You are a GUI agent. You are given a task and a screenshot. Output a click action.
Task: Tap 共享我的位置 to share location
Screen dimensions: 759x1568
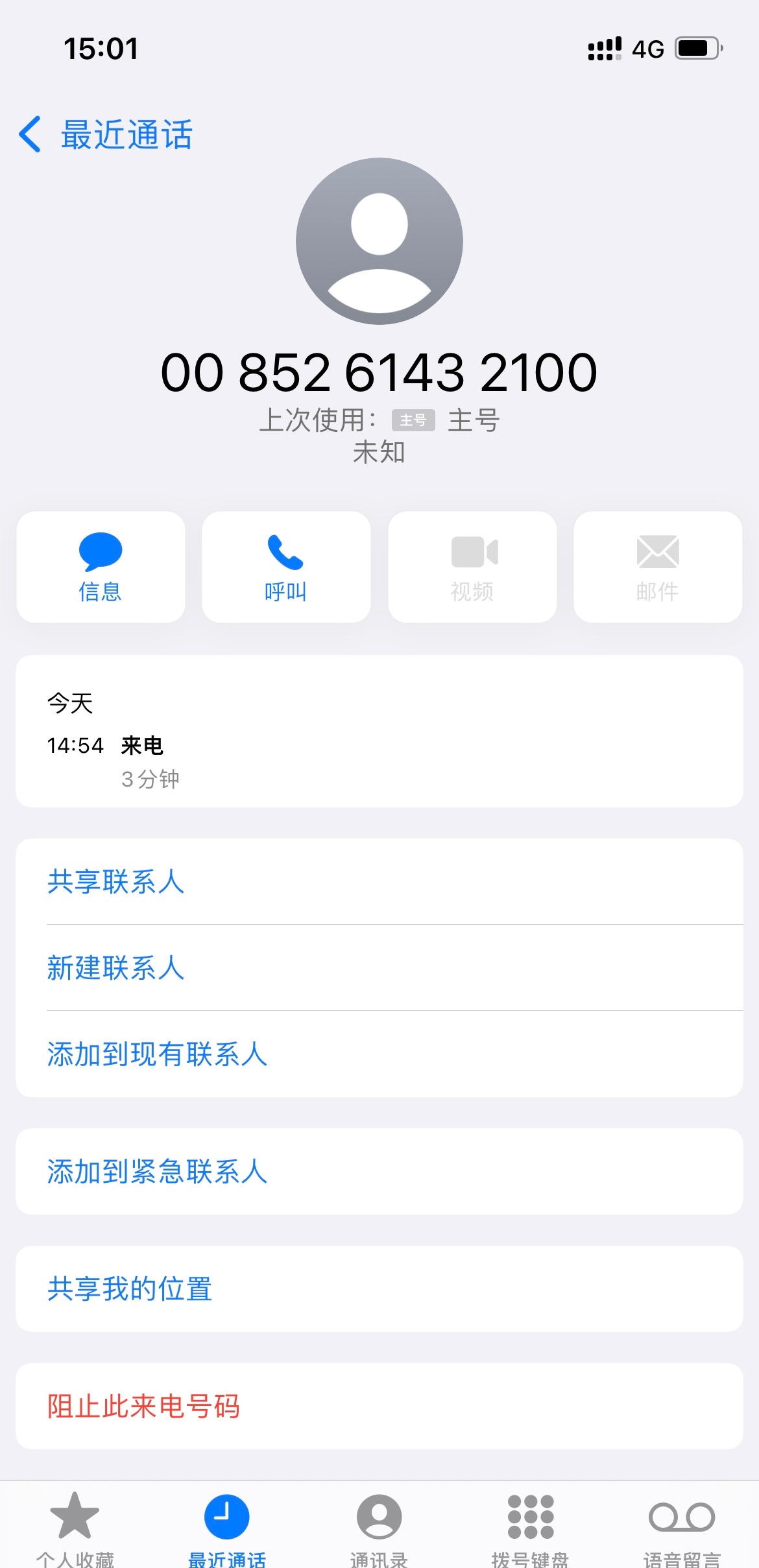click(x=130, y=1289)
